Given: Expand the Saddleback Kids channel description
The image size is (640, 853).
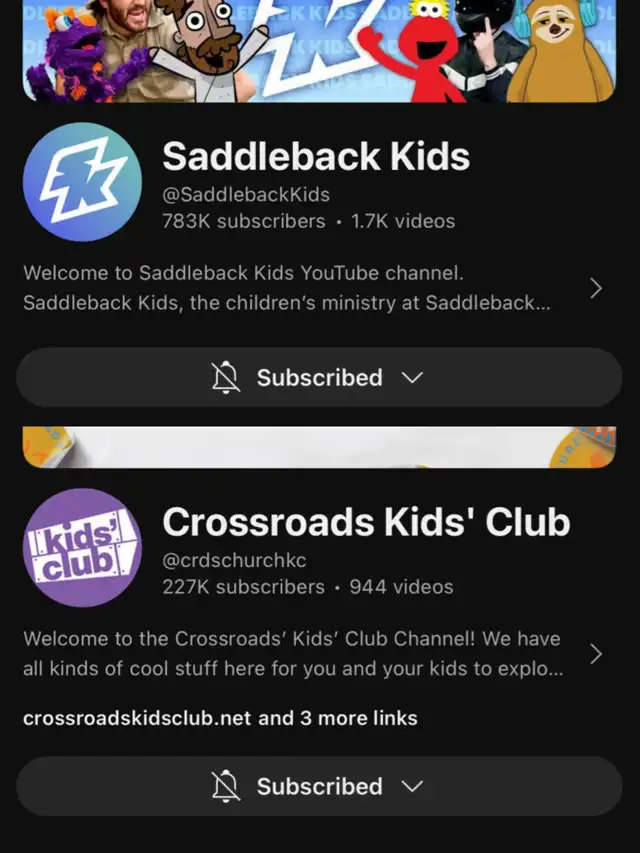Looking at the screenshot, I should tap(596, 289).
